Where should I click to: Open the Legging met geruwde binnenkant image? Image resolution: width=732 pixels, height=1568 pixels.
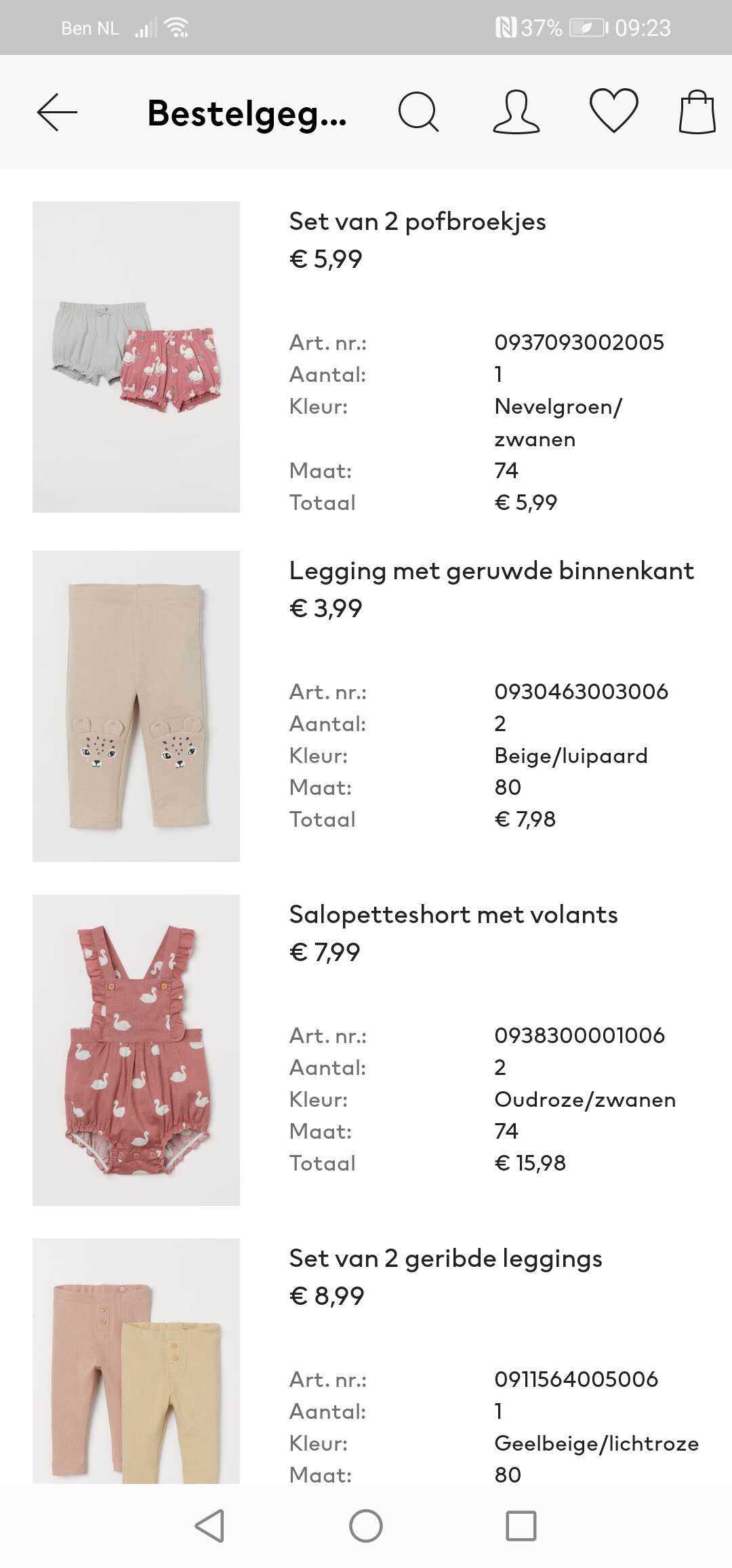(136, 706)
